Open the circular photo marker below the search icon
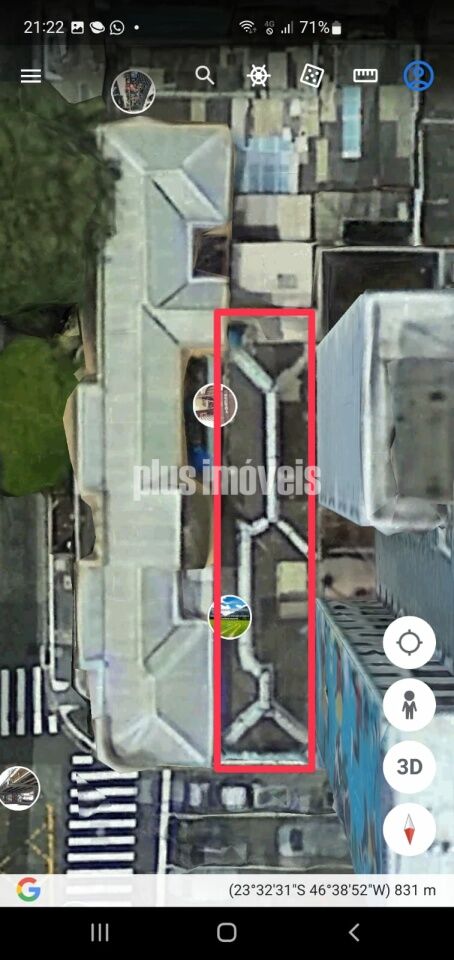Screen dimensions: 454x960 [133, 91]
